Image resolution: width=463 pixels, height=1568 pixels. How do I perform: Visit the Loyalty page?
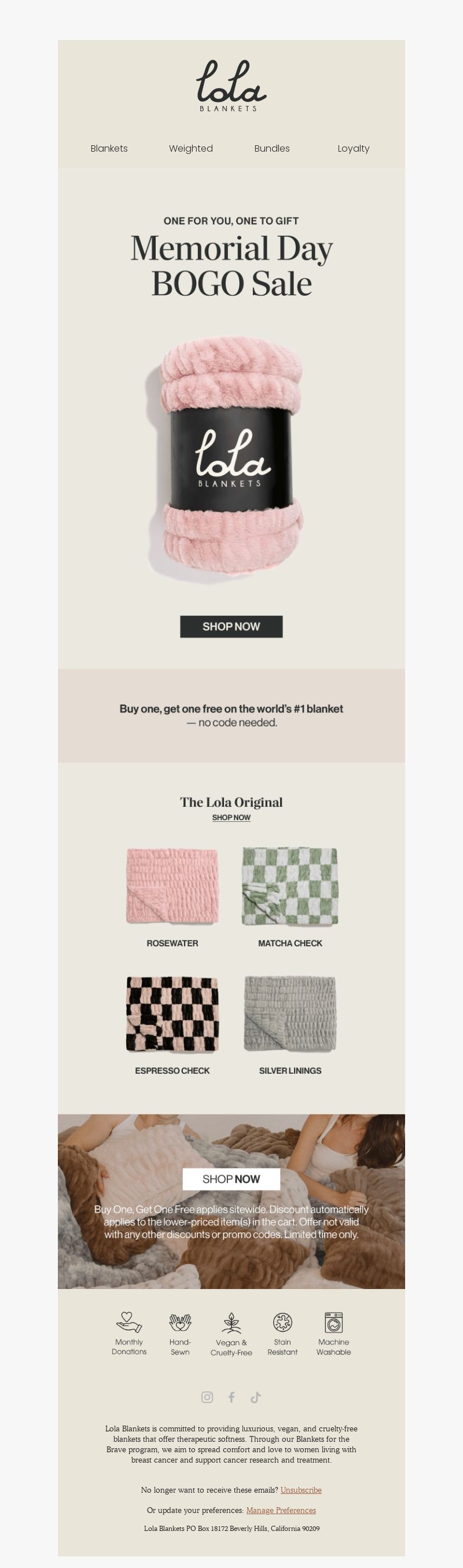[x=354, y=149]
